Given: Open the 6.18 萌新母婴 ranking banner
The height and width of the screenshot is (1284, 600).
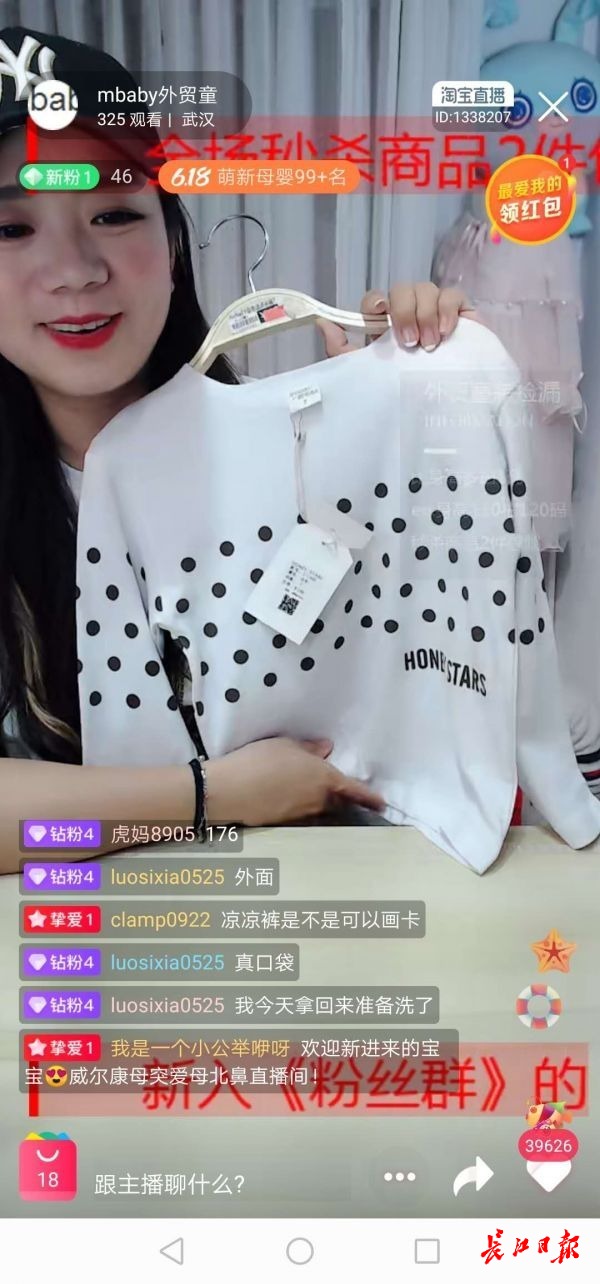Looking at the screenshot, I should [x=258, y=177].
